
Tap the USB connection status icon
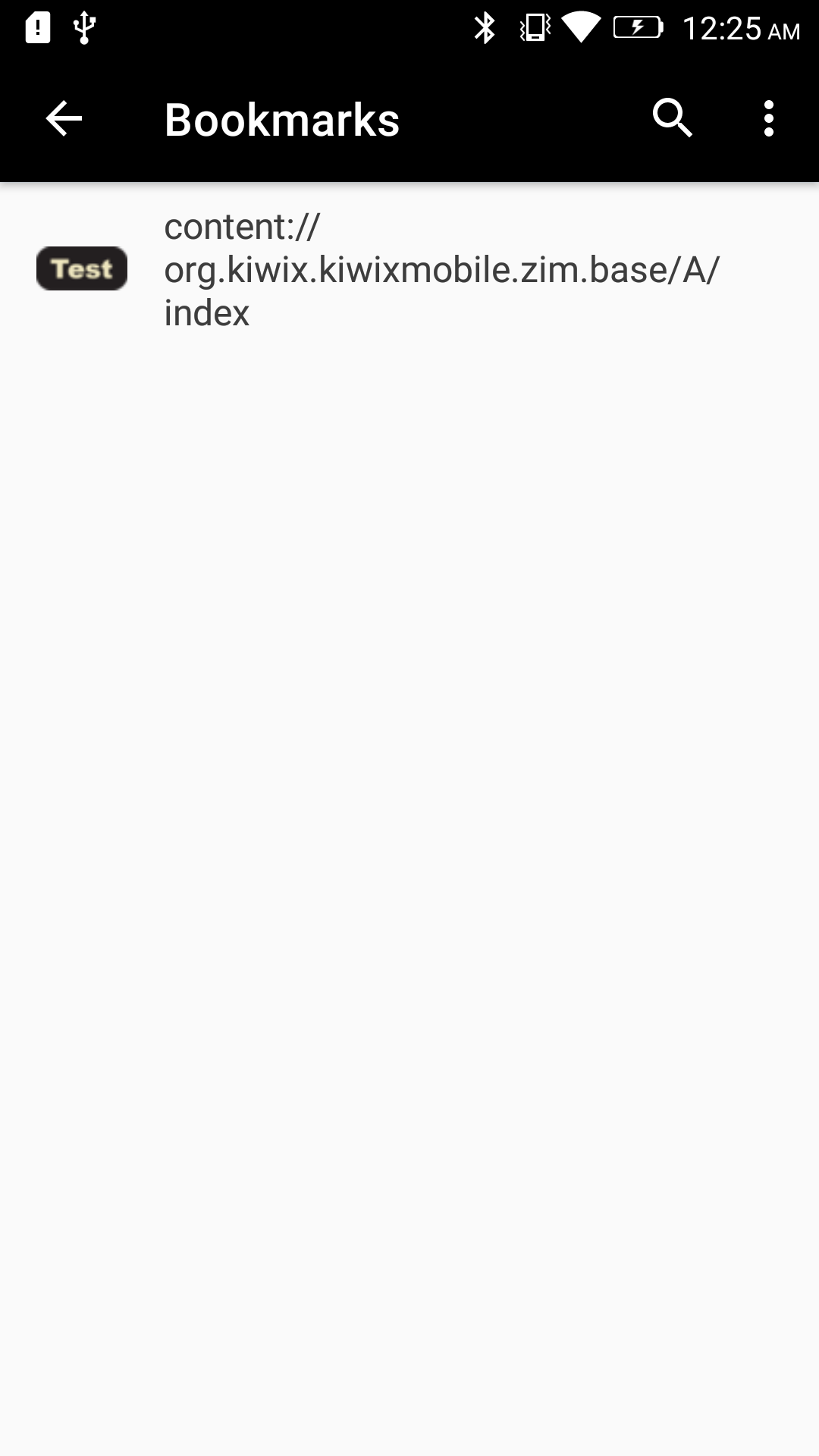coord(82,29)
